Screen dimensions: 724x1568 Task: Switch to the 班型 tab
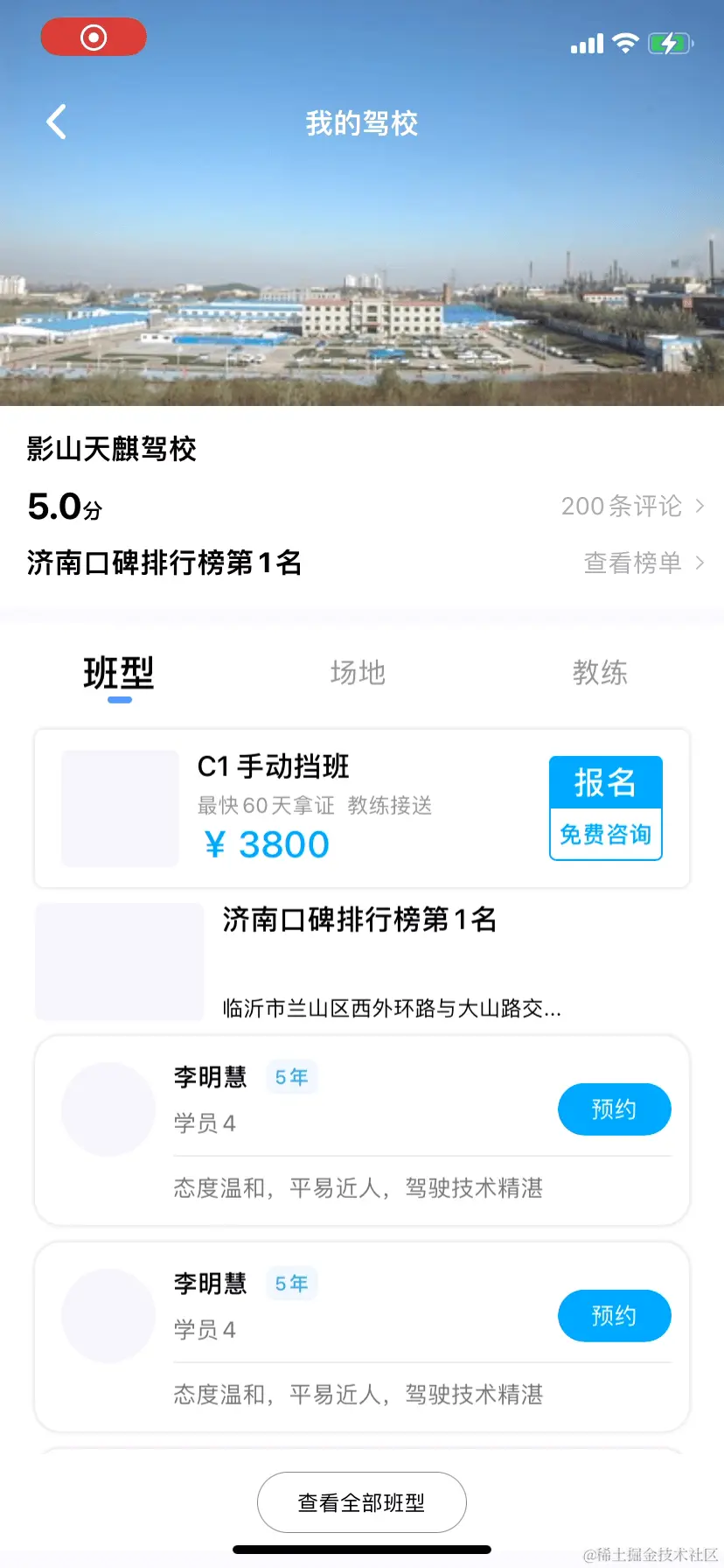tap(119, 674)
